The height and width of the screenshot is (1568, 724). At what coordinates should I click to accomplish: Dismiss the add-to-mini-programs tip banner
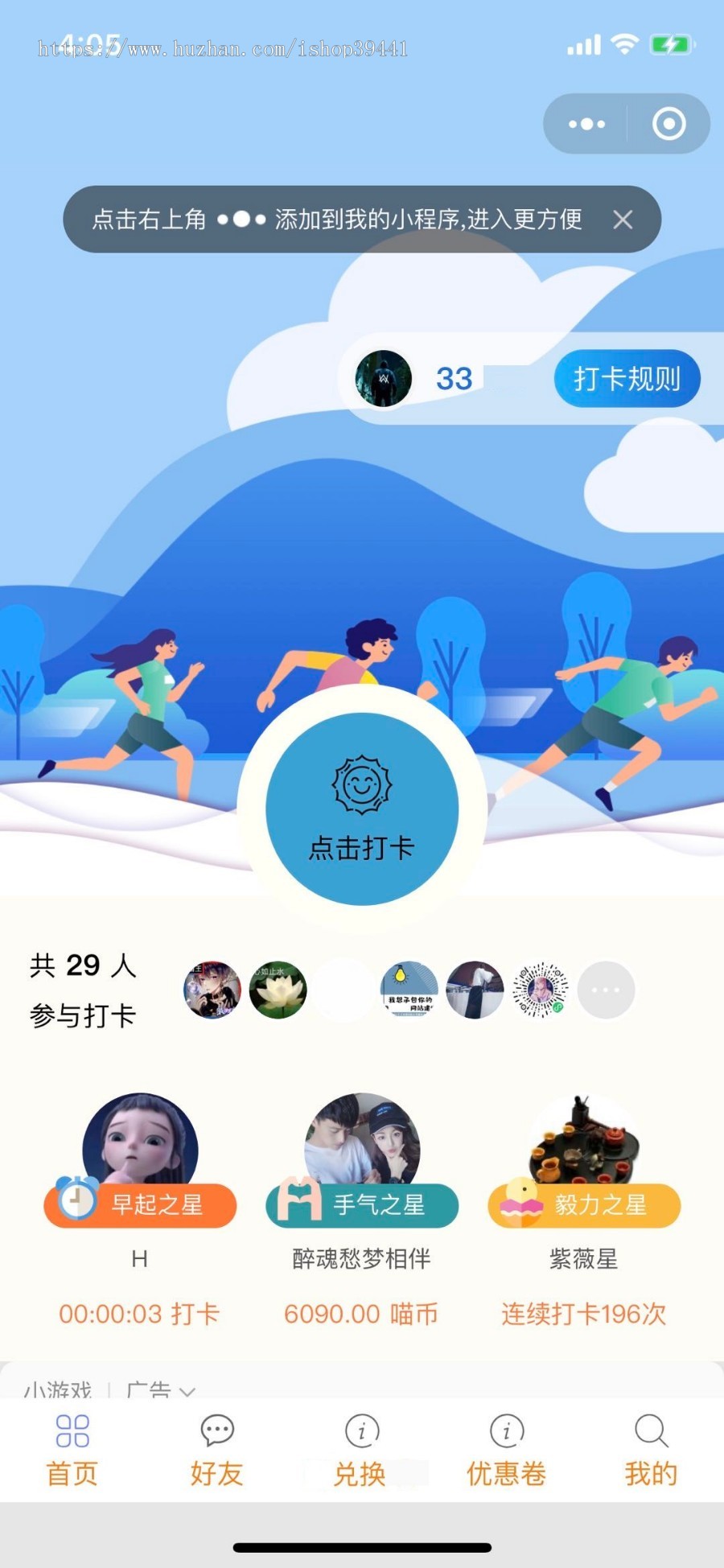[622, 219]
